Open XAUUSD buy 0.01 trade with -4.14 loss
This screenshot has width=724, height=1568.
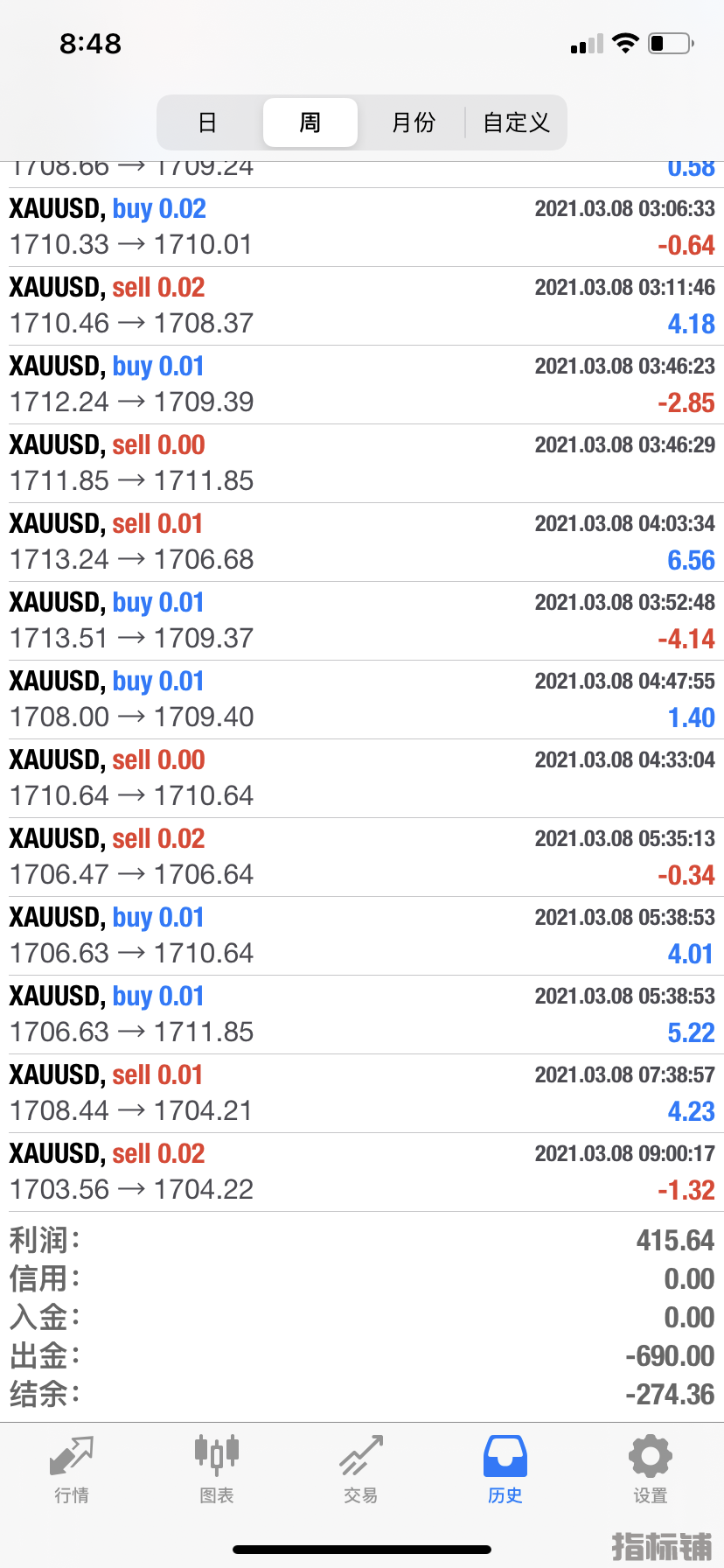pyautogui.click(x=362, y=621)
